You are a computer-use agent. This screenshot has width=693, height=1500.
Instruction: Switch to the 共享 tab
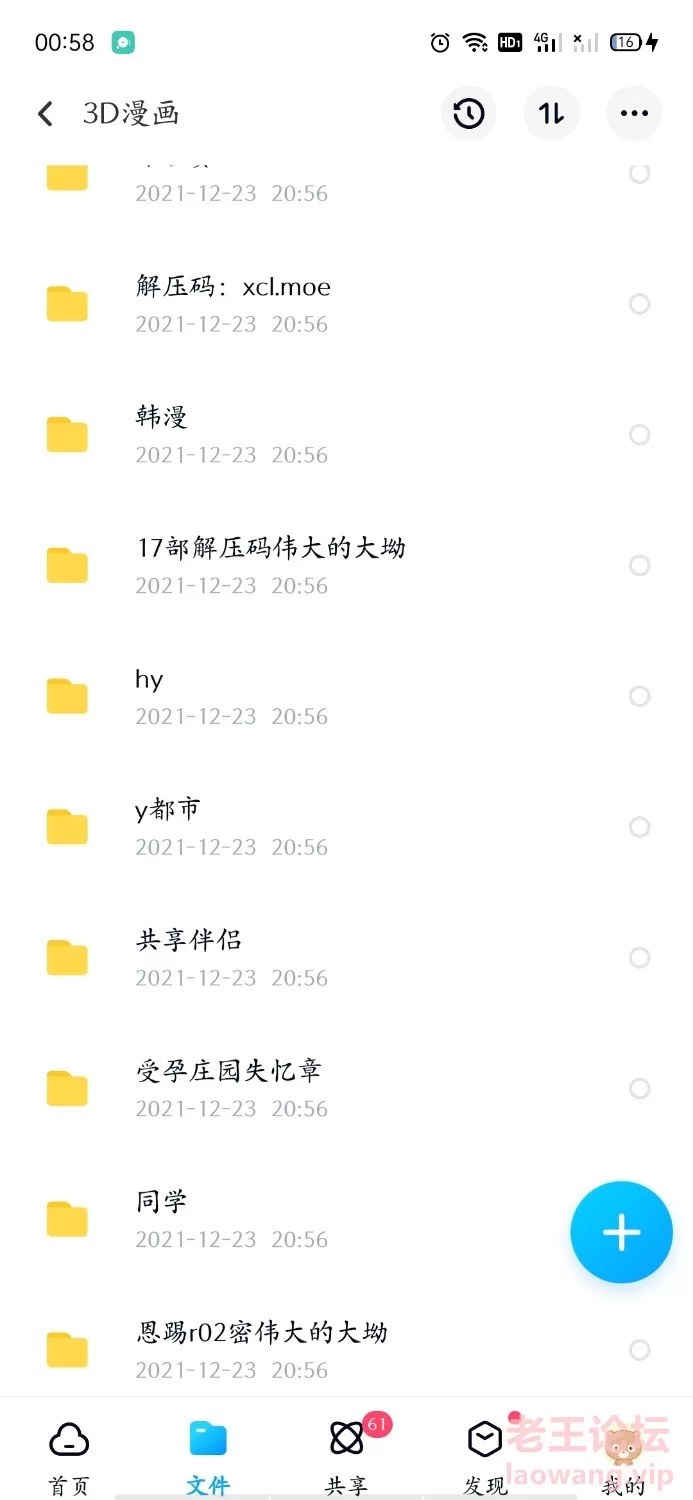pyautogui.click(x=347, y=1457)
